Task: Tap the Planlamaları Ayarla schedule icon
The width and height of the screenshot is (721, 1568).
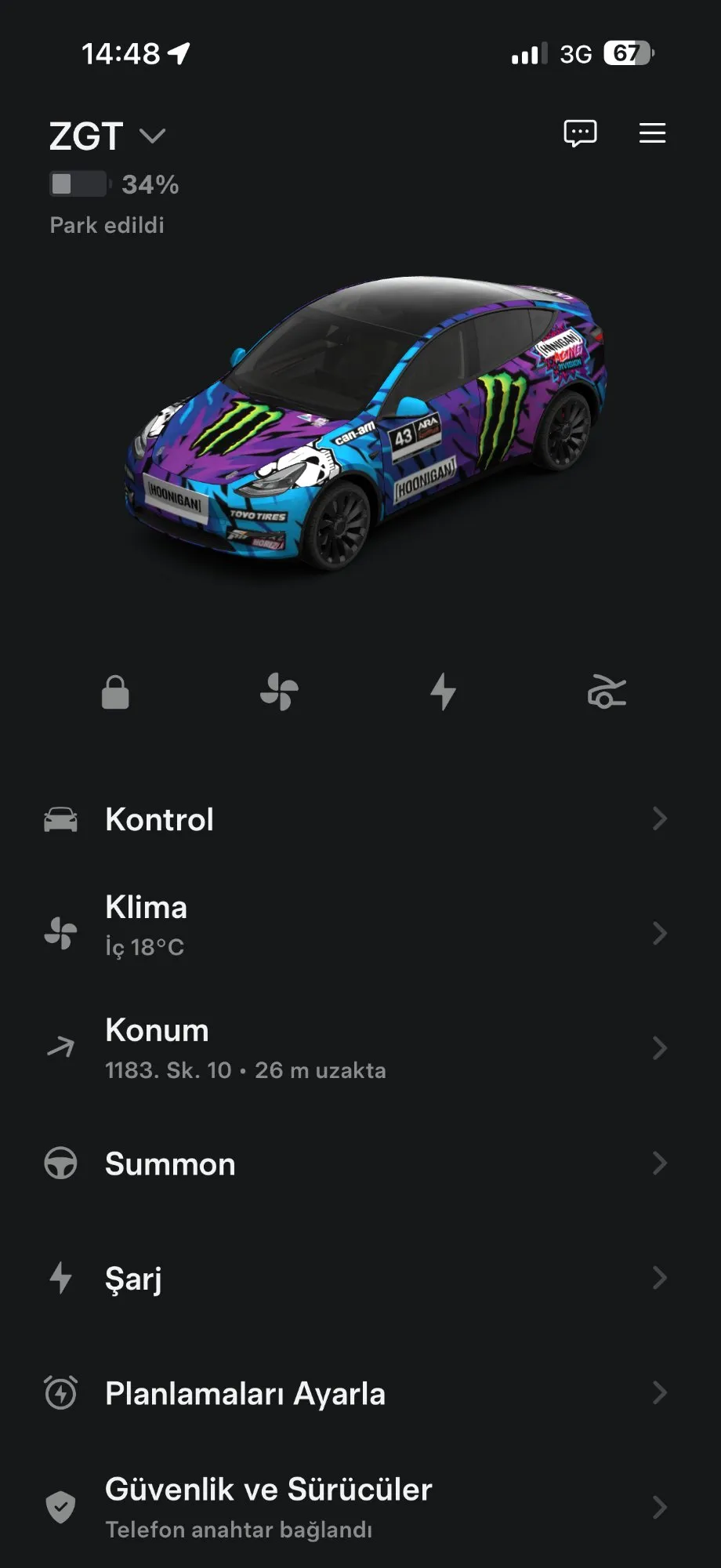Action: 61,1393
